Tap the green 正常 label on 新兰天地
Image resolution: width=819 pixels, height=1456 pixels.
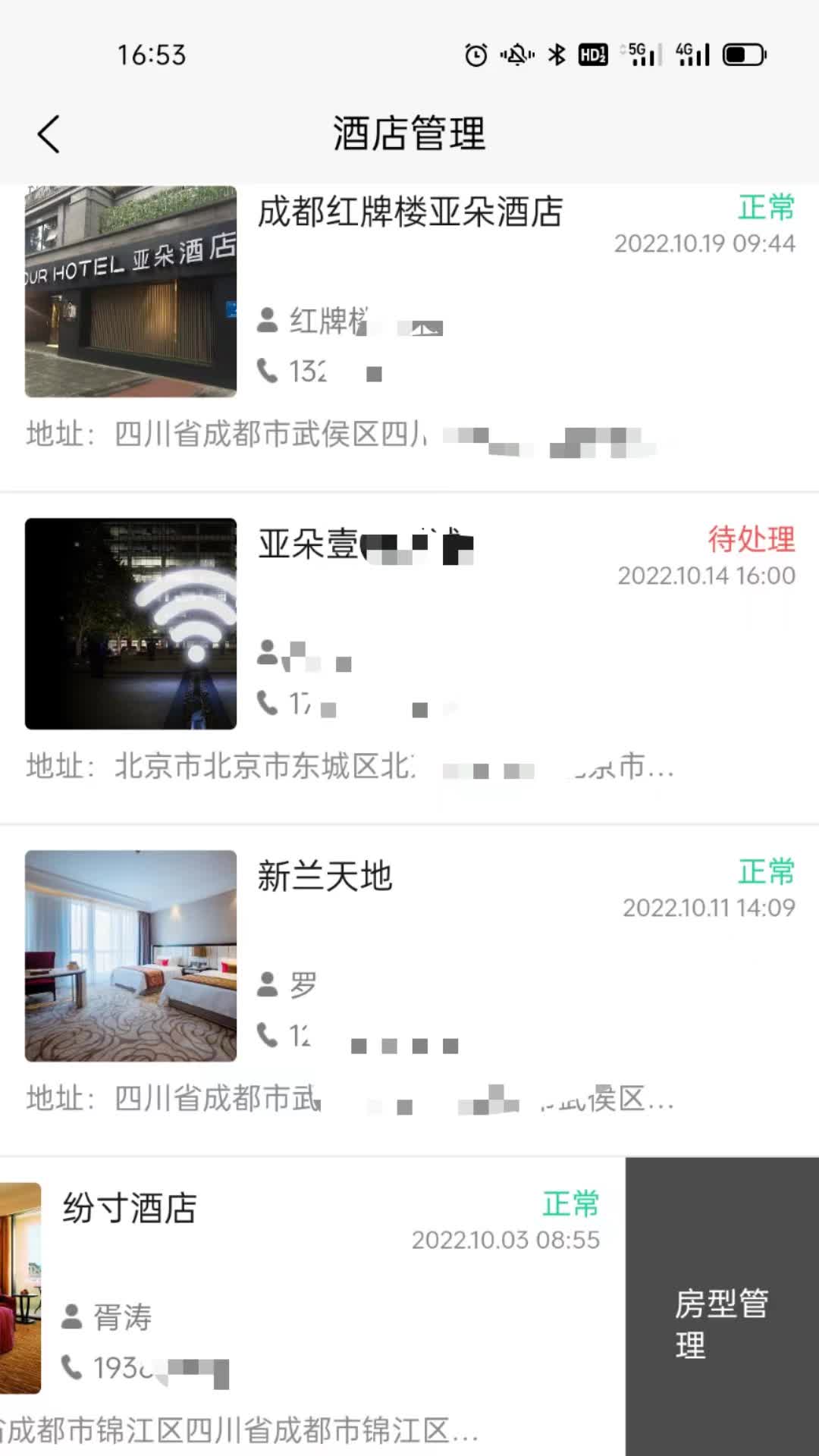pyautogui.click(x=767, y=873)
